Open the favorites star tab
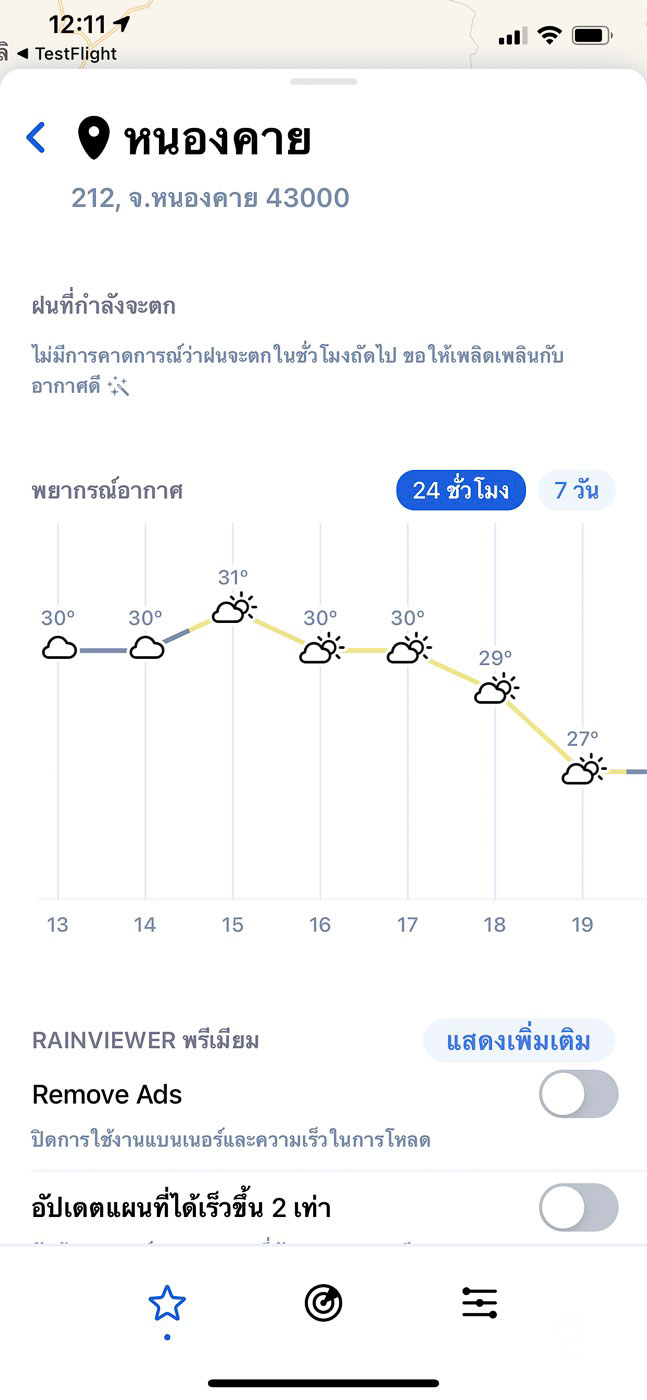The image size is (647, 1400). click(x=167, y=1304)
